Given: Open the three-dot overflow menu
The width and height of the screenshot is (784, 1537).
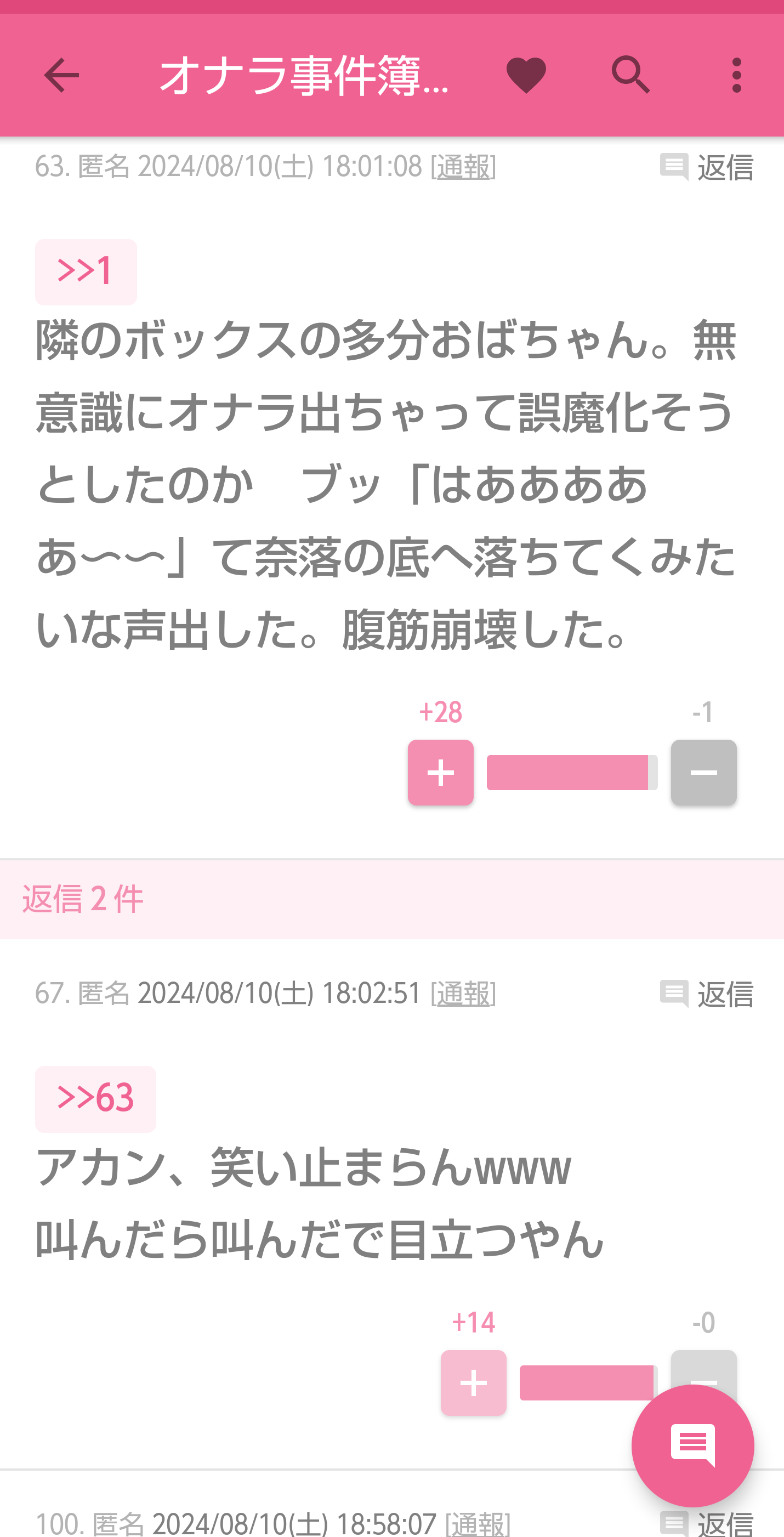Looking at the screenshot, I should (736, 75).
